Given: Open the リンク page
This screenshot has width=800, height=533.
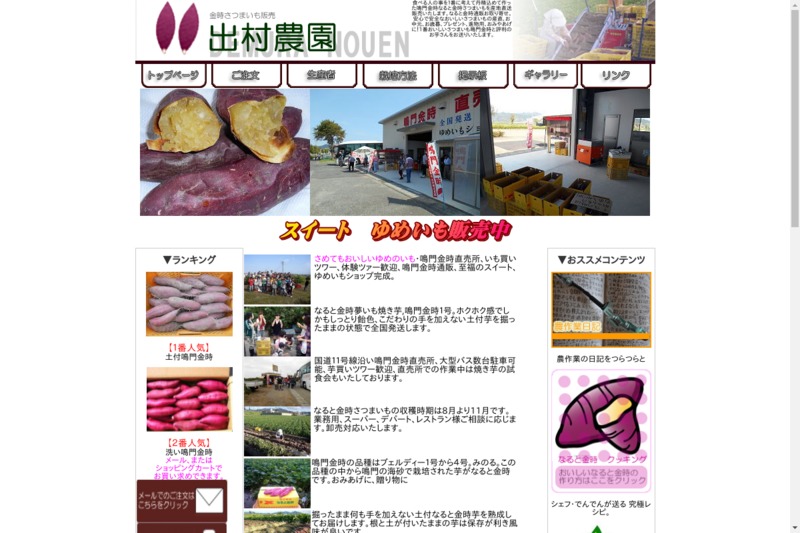Looking at the screenshot, I should point(615,75).
